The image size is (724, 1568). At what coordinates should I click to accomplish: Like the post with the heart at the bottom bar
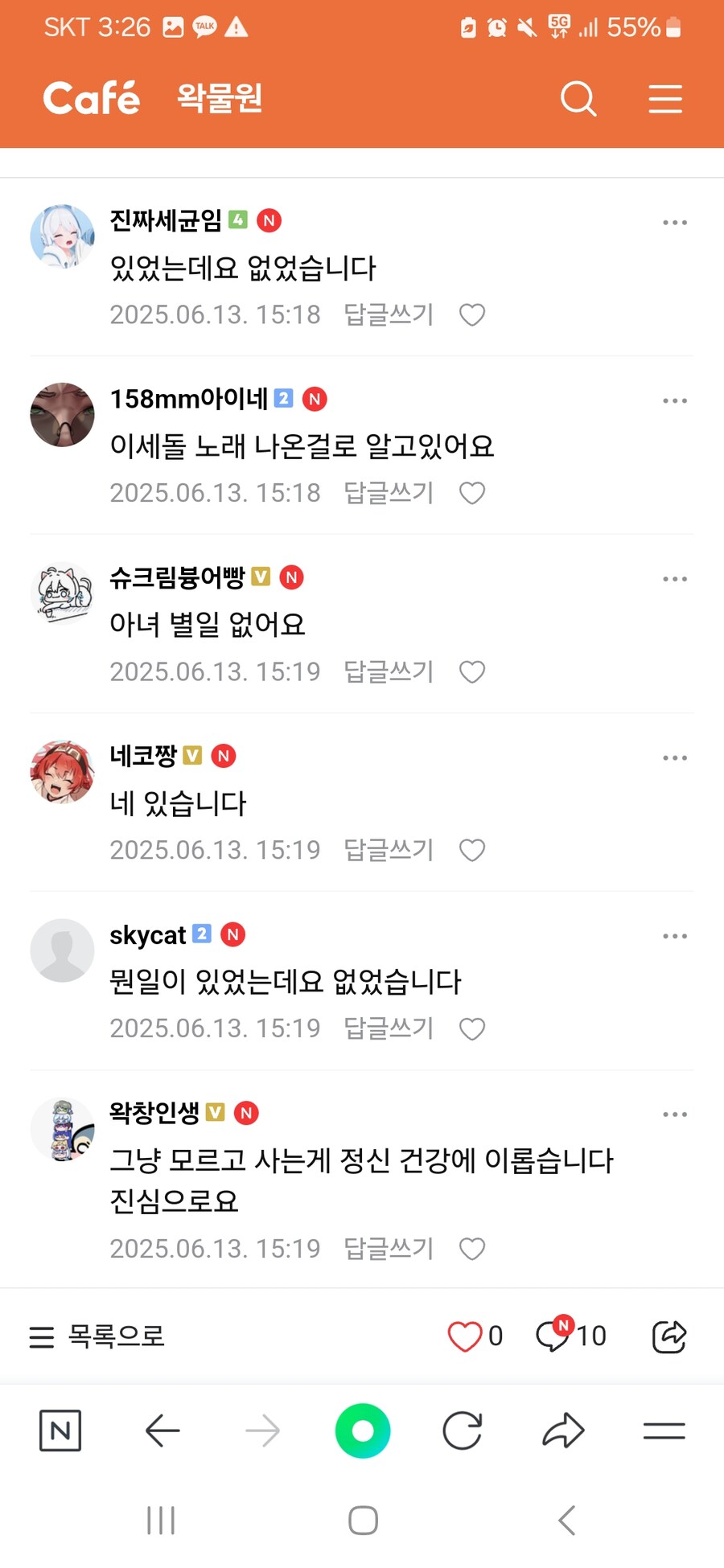pyautogui.click(x=464, y=1336)
